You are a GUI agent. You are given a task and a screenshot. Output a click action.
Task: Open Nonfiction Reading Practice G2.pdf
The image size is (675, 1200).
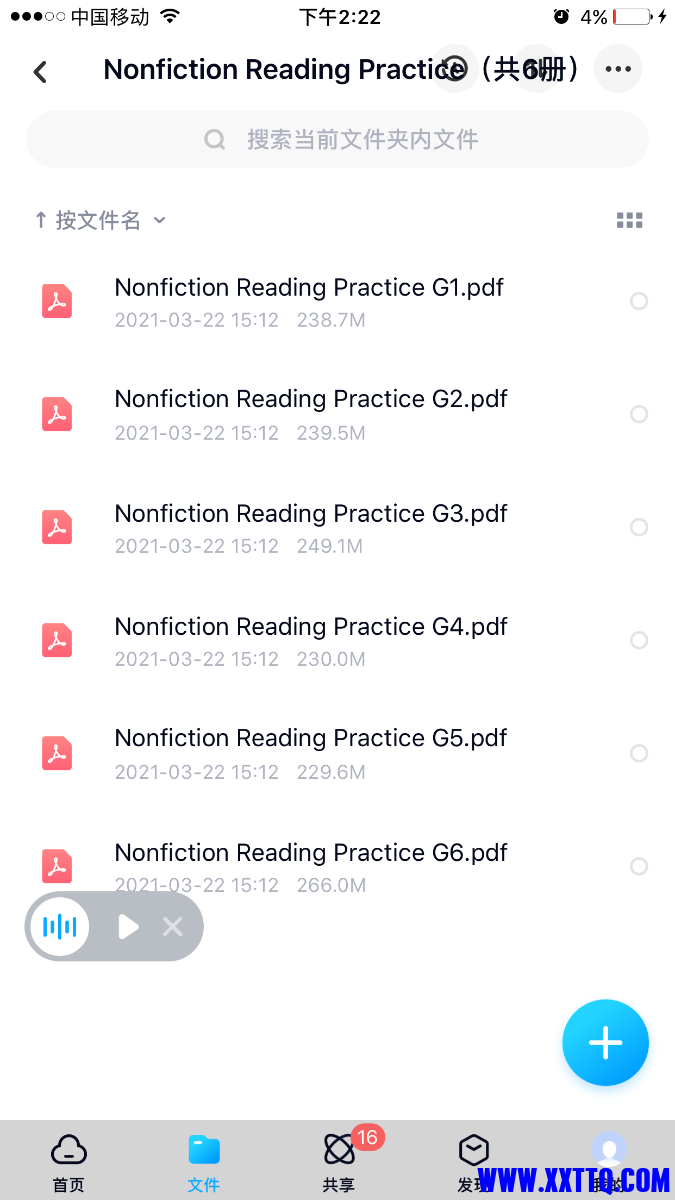311,413
